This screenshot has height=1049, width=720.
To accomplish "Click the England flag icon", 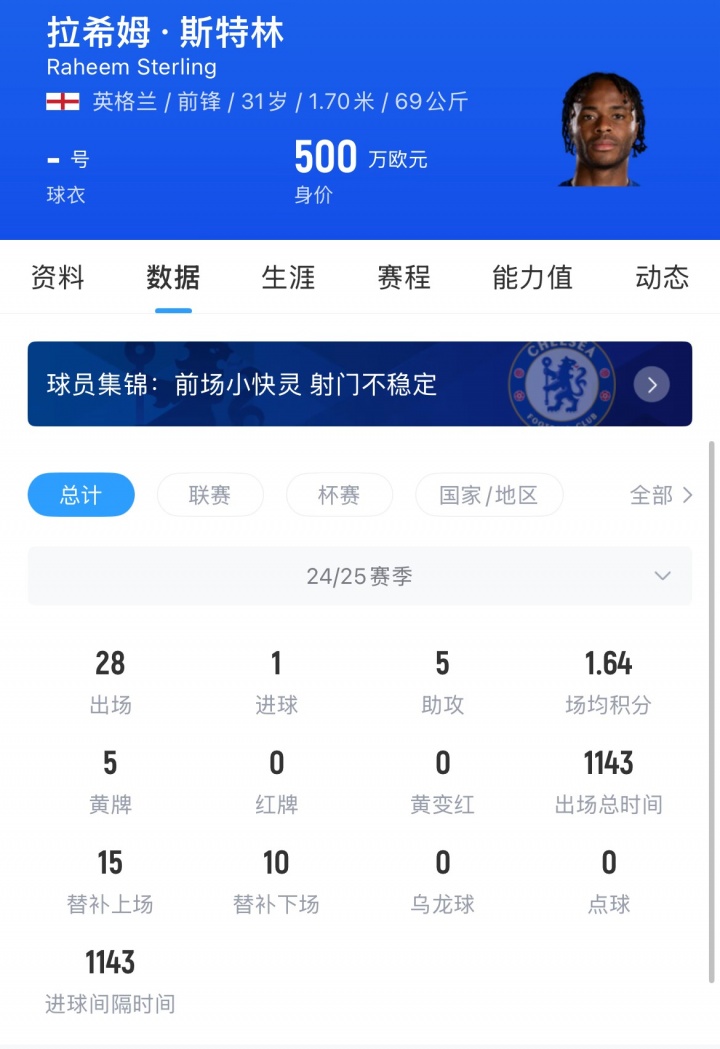I will point(60,101).
